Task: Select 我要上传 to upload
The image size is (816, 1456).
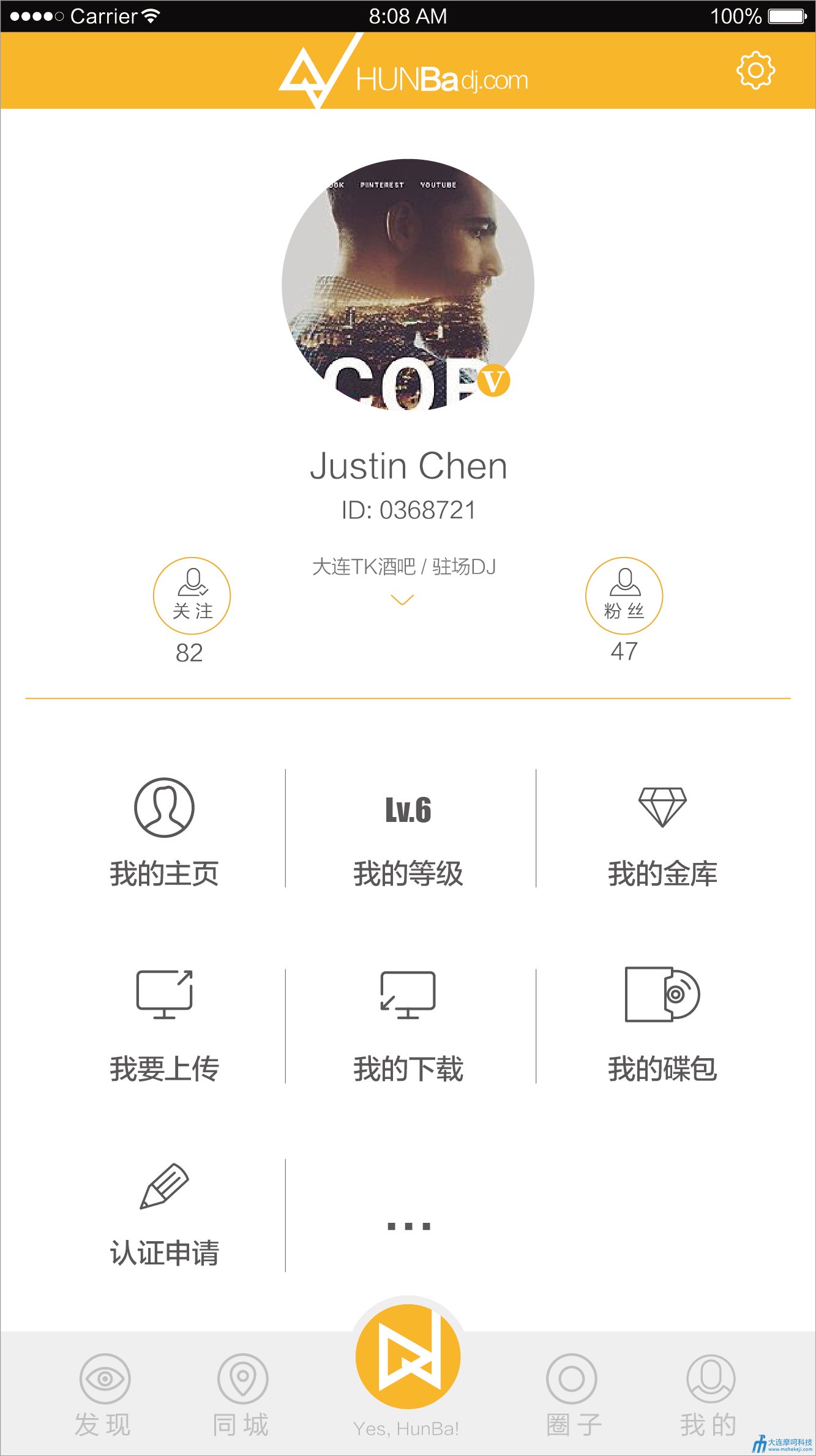Action: (164, 1026)
